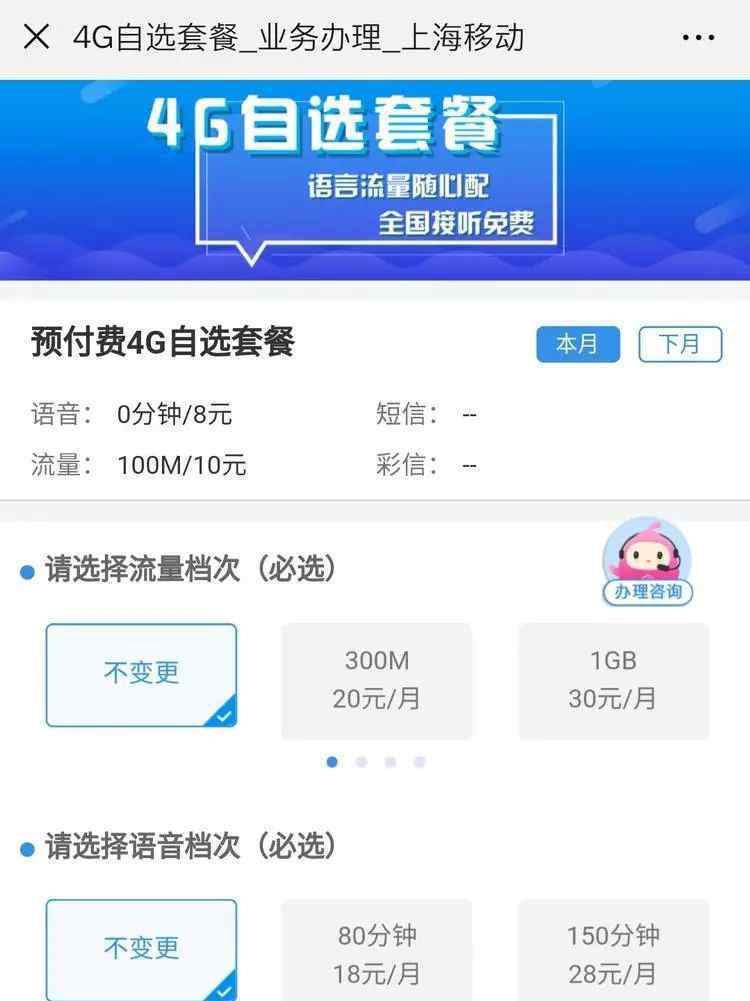Select 不变更 under 语音档次
Viewport: 750px width, 1001px height.
[141, 948]
